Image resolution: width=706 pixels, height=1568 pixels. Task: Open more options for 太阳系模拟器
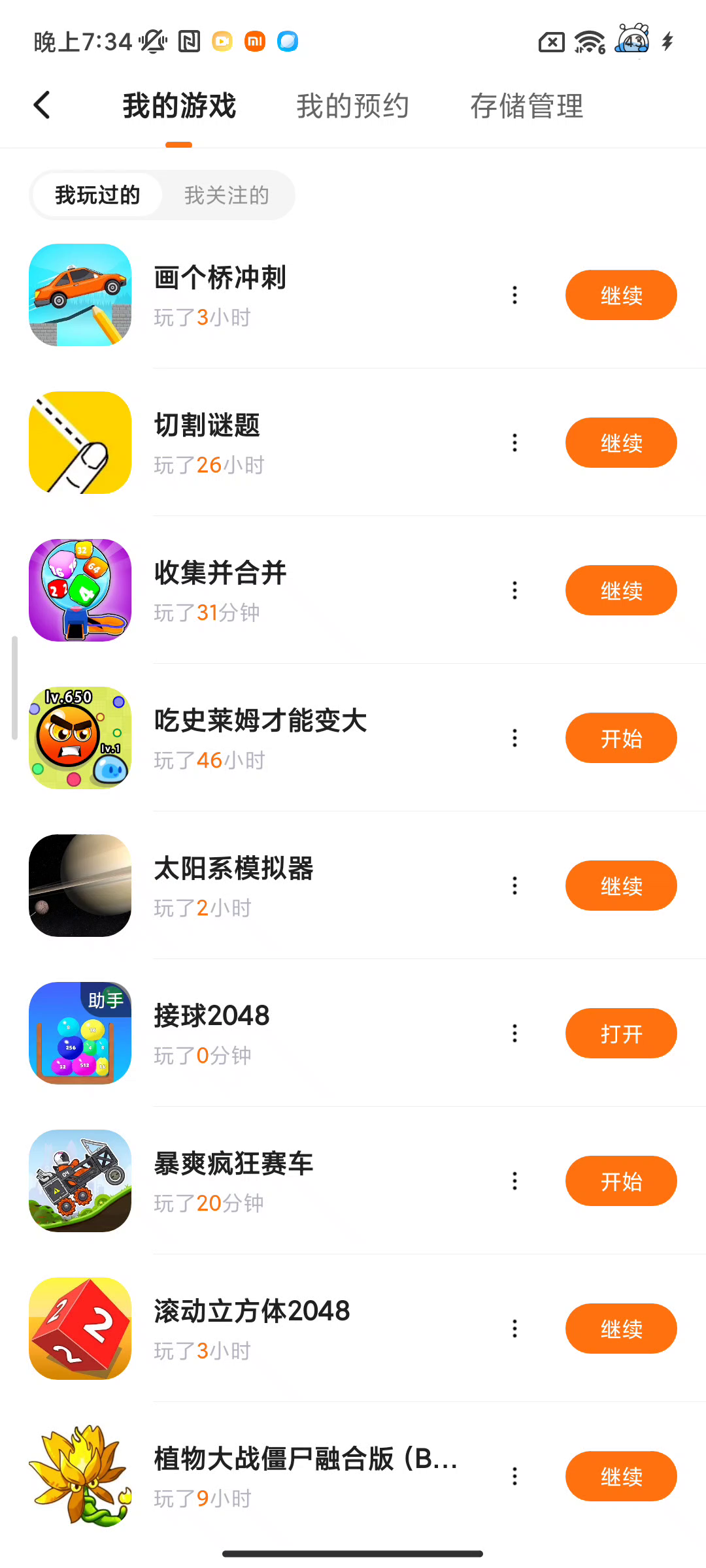515,886
